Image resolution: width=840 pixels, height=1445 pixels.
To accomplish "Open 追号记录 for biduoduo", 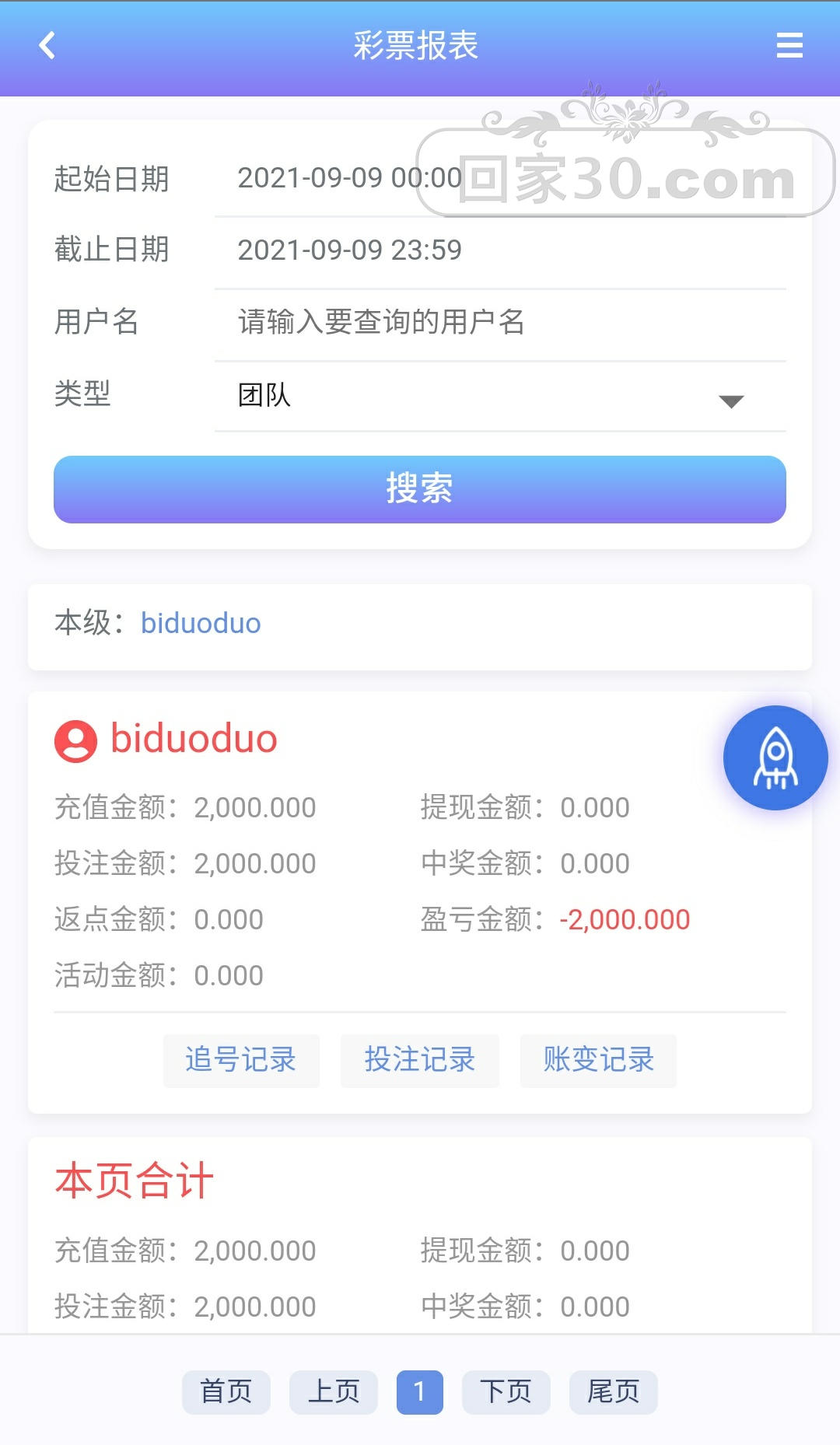I will [241, 1060].
